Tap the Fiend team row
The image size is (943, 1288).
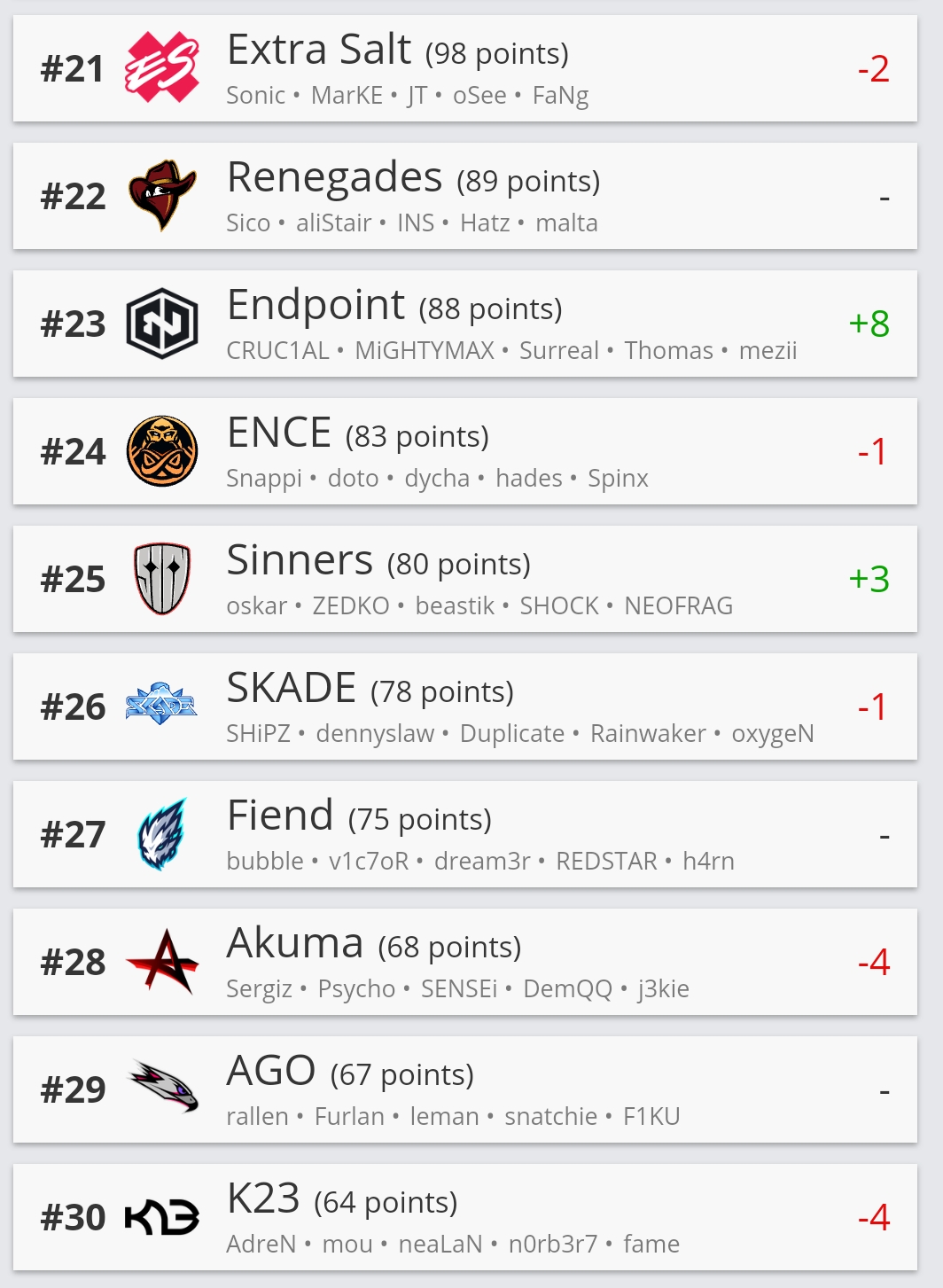tap(464, 835)
